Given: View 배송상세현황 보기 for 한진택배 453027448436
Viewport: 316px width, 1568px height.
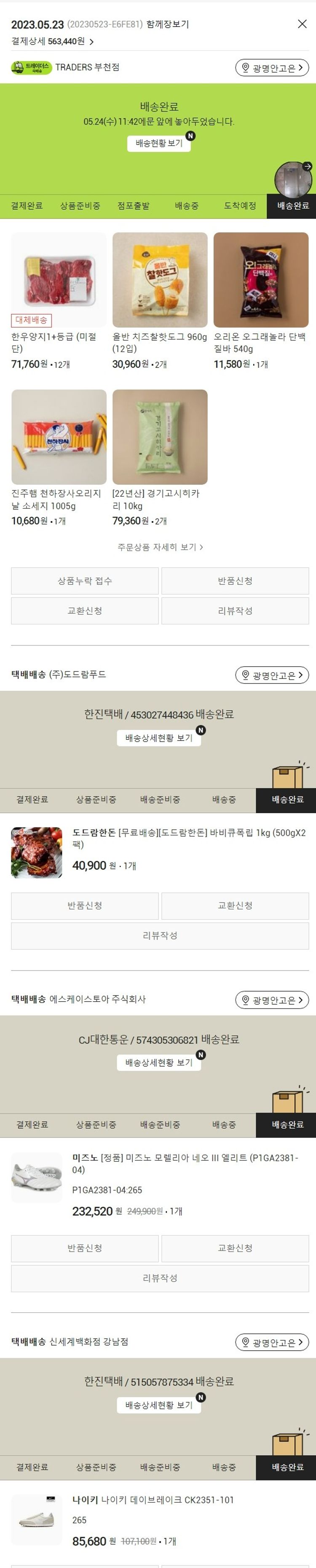Looking at the screenshot, I should [158, 738].
